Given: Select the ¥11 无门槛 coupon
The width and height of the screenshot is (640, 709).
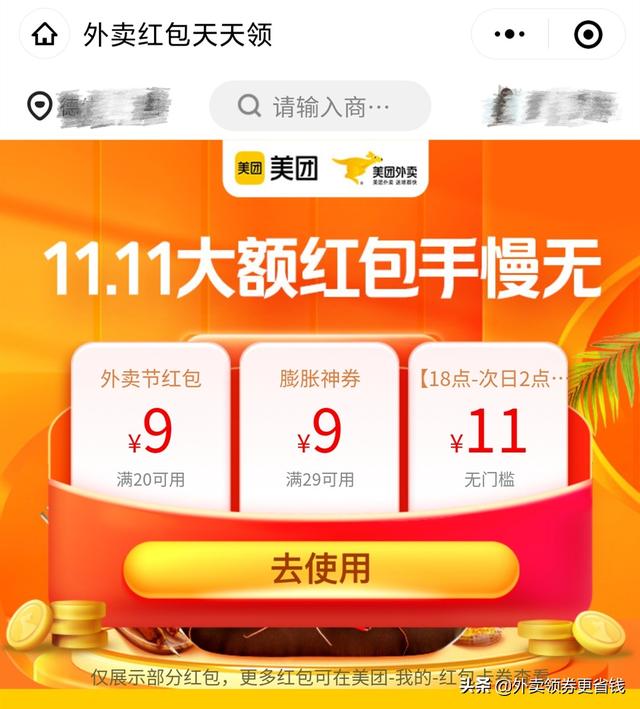Looking at the screenshot, I should pyautogui.click(x=488, y=428).
